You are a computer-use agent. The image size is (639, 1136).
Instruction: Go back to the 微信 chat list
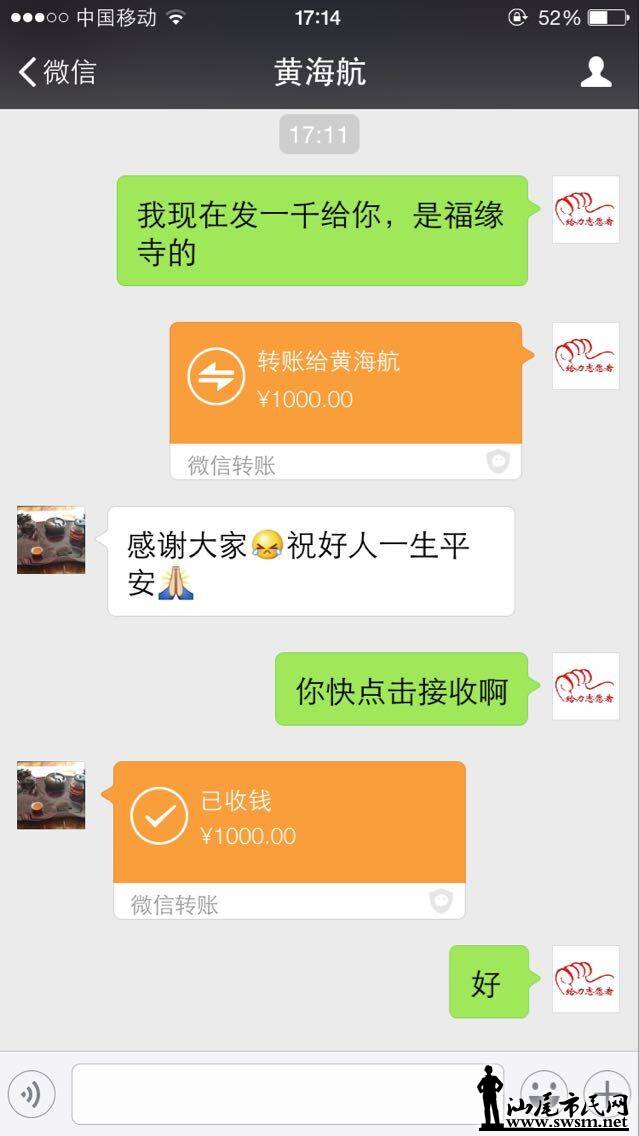(x=57, y=72)
